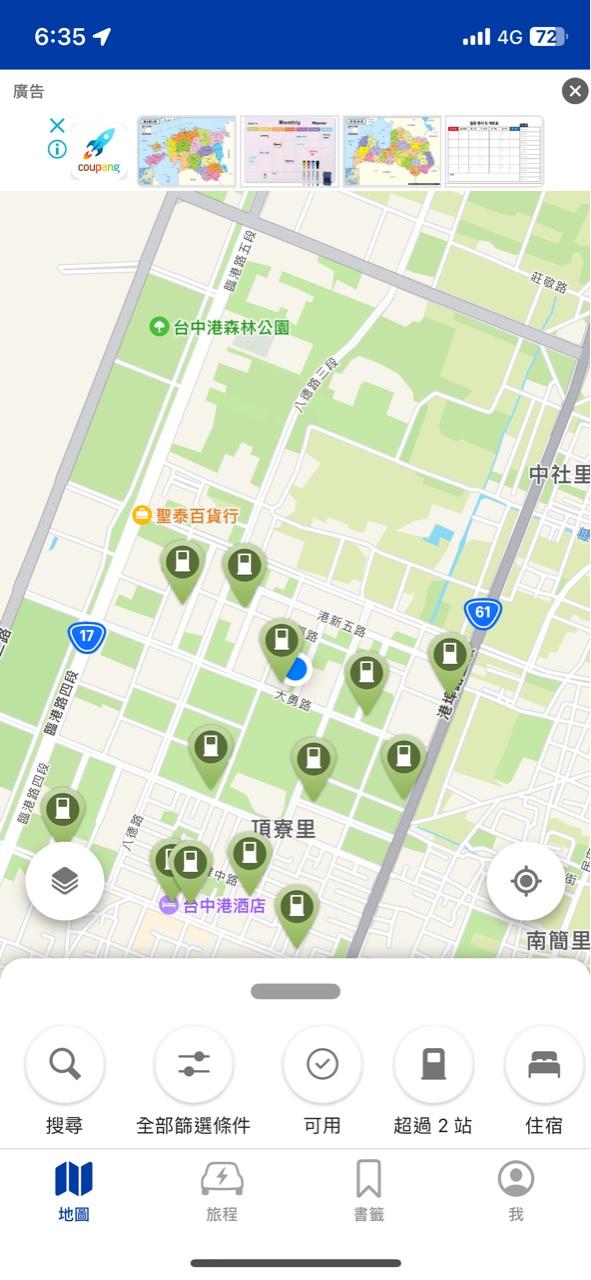The width and height of the screenshot is (591, 1280).
Task: Open the Coupang ad logo
Action: (99, 151)
